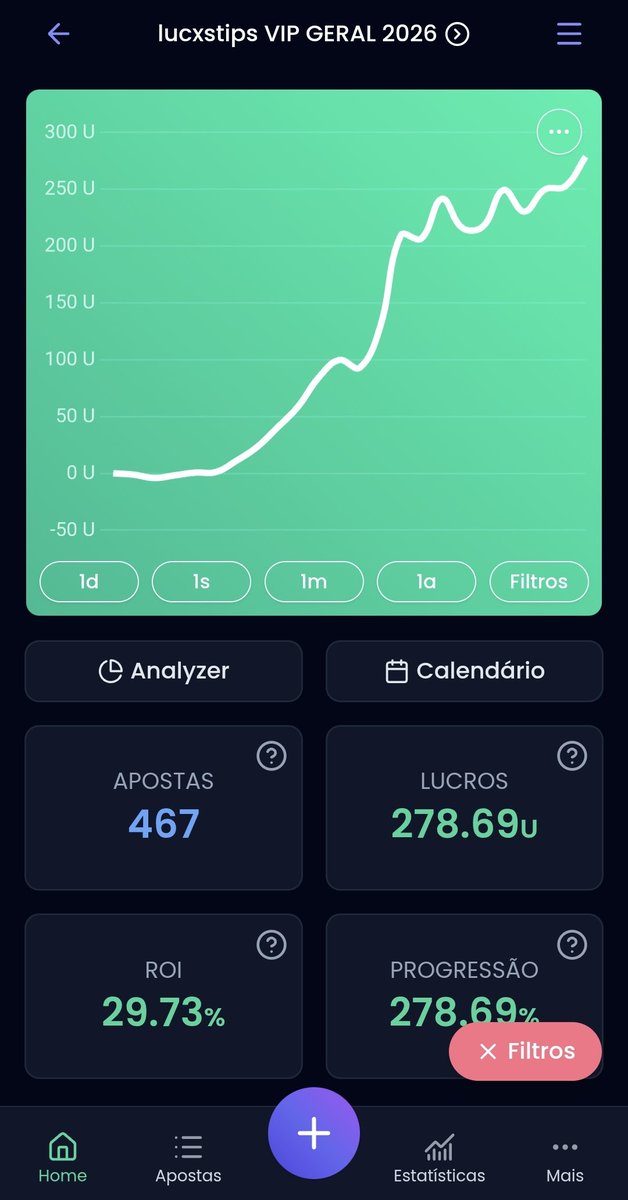Viewport: 628px width, 1200px height.
Task: Clear the active Filtros with the red button
Action: (x=526, y=1051)
